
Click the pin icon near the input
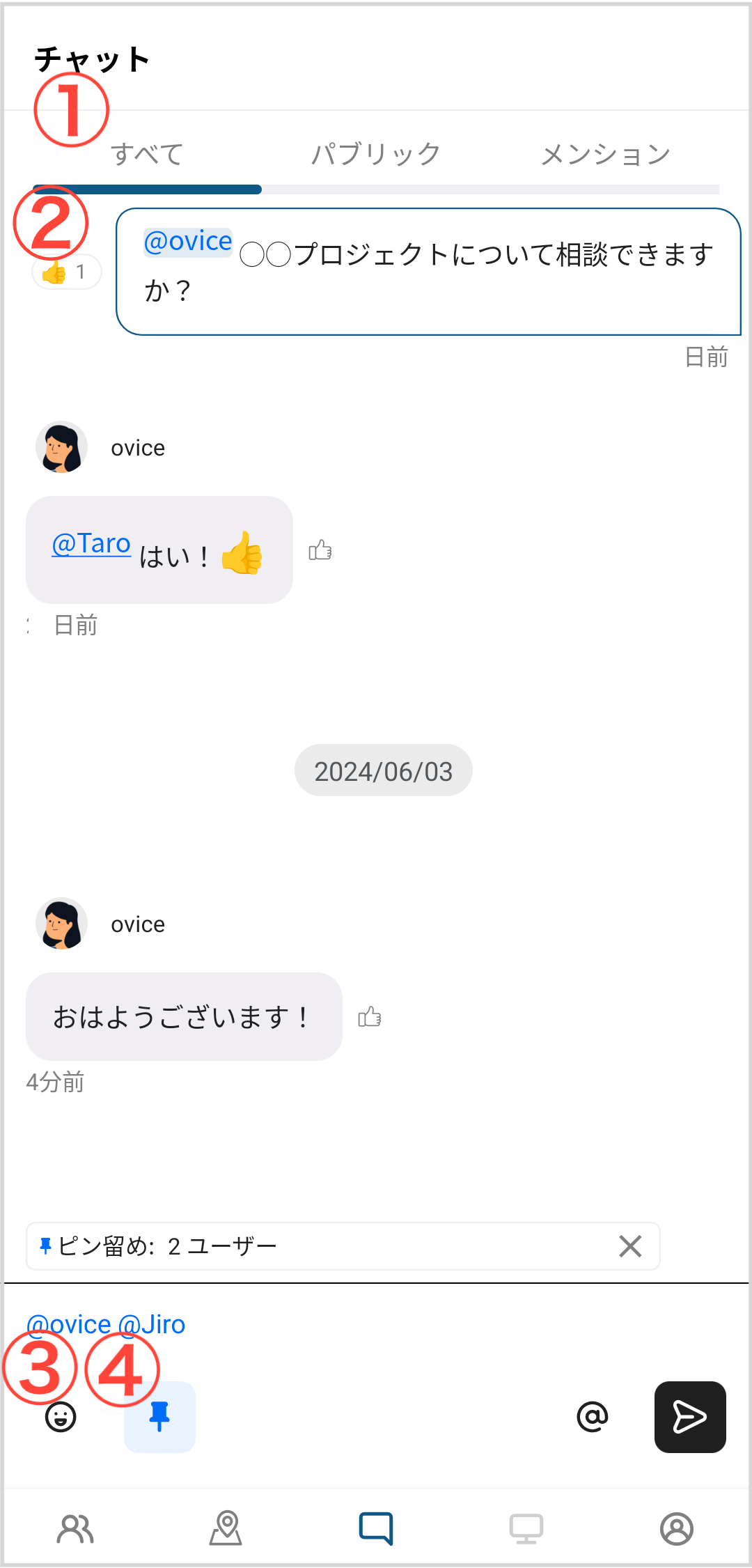click(x=159, y=1417)
